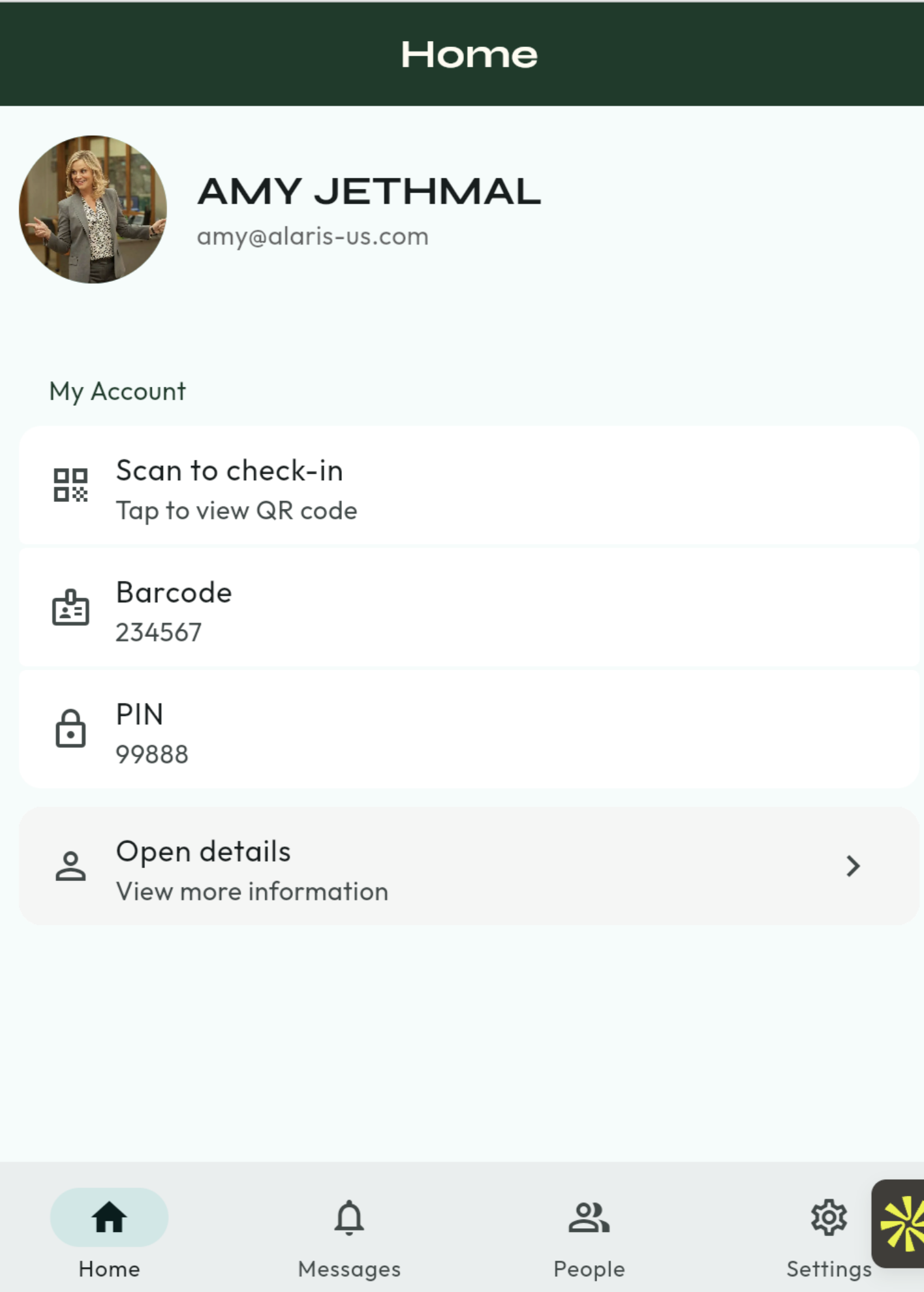Switch to the Messages tab
The image size is (924, 1292).
pyautogui.click(x=349, y=1235)
